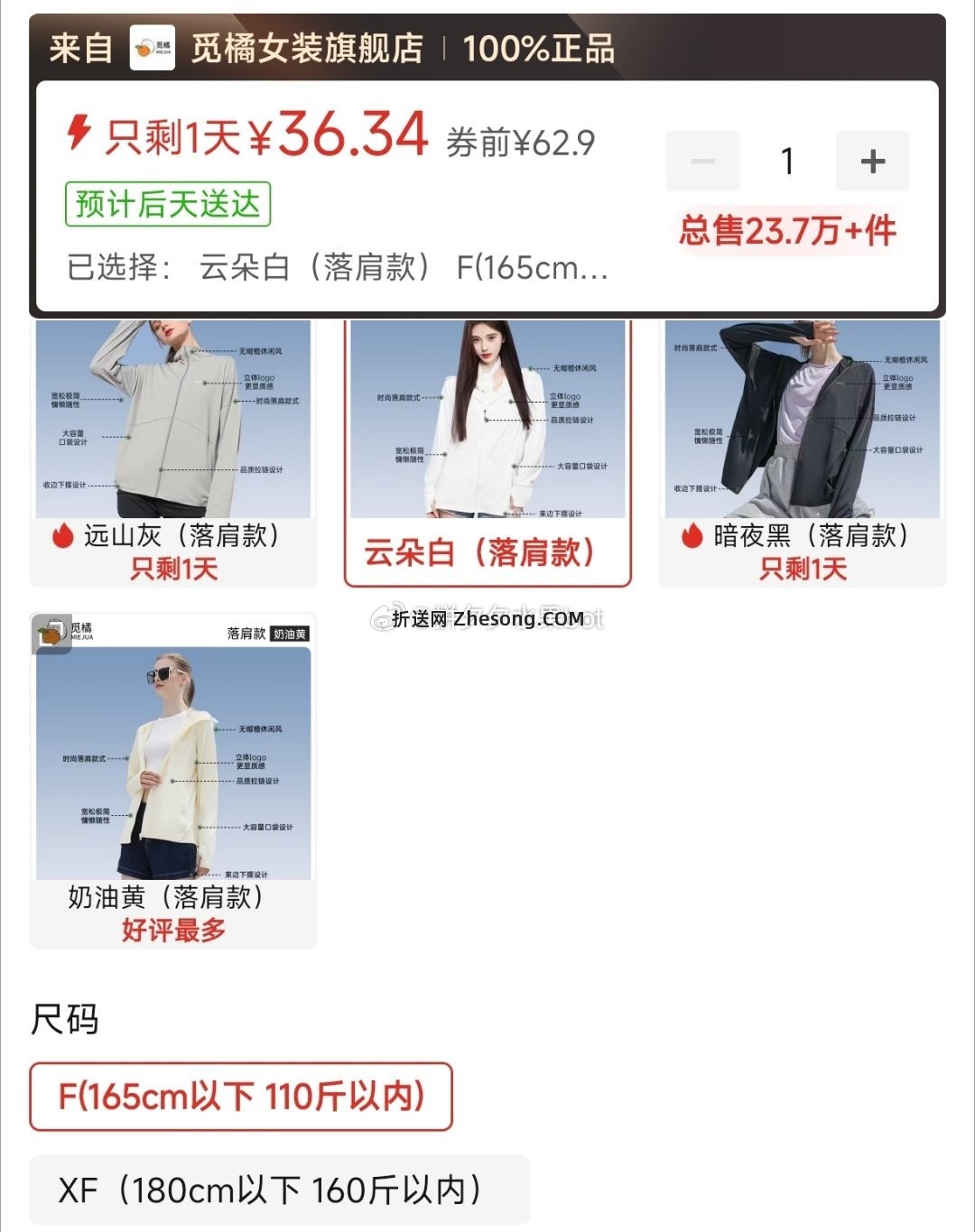The height and width of the screenshot is (1232, 975).
Task: Click the 远山灰 product thumbnail image
Action: (x=171, y=418)
